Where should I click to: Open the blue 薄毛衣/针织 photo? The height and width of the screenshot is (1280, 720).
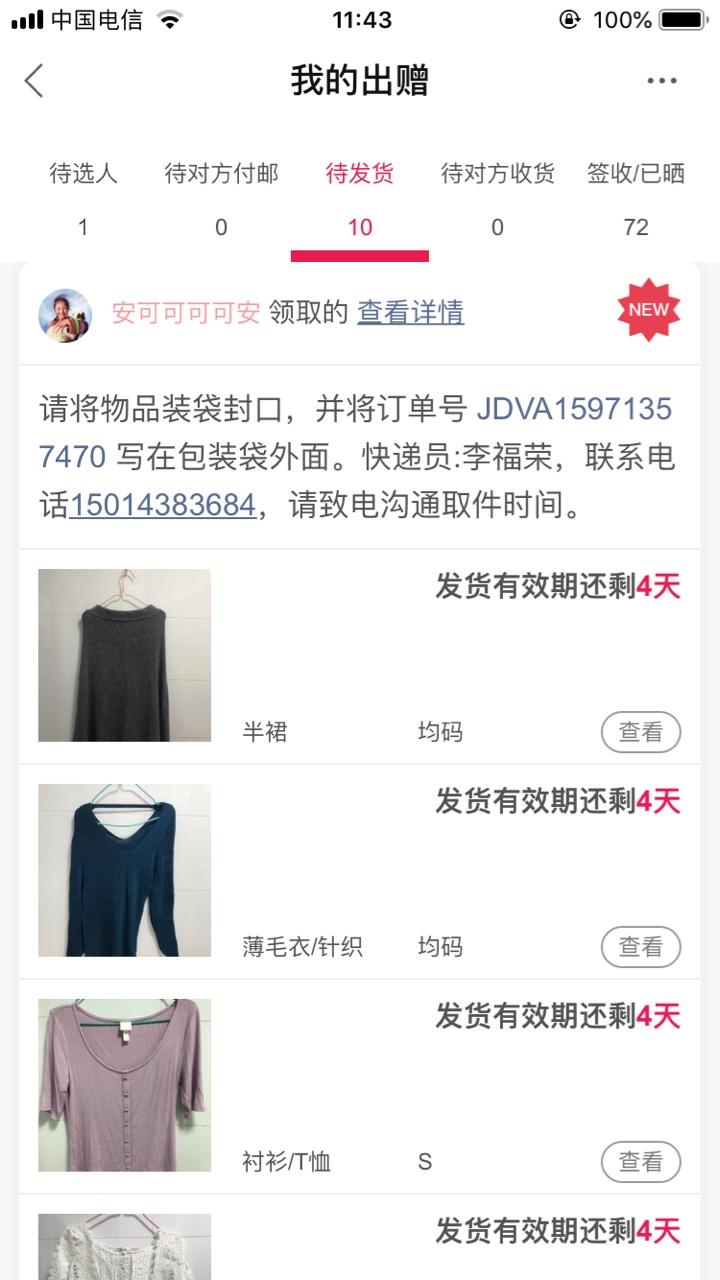point(125,870)
